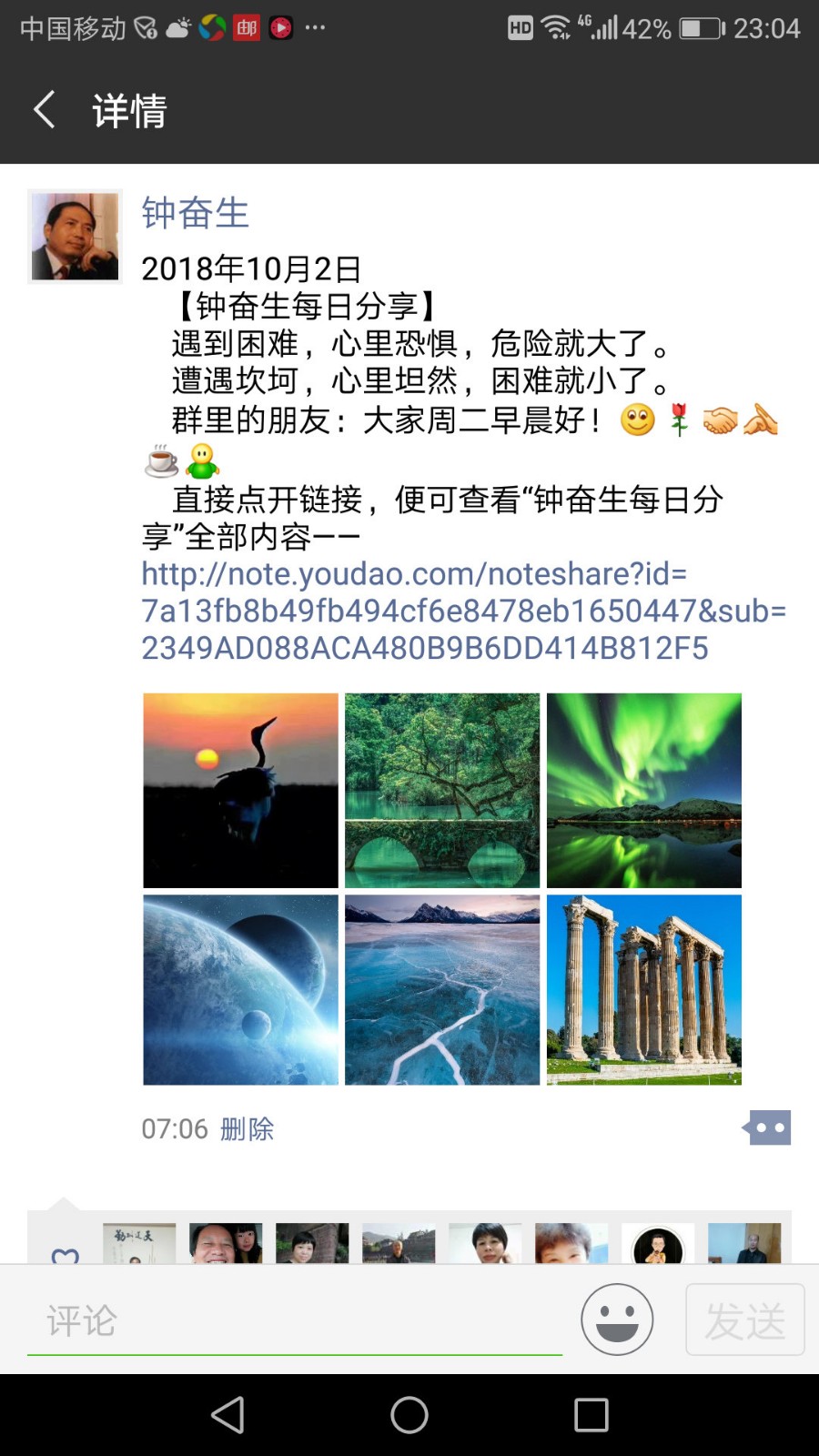Open the like and comment popup
The image size is (819, 1456).
pyautogui.click(x=768, y=1128)
